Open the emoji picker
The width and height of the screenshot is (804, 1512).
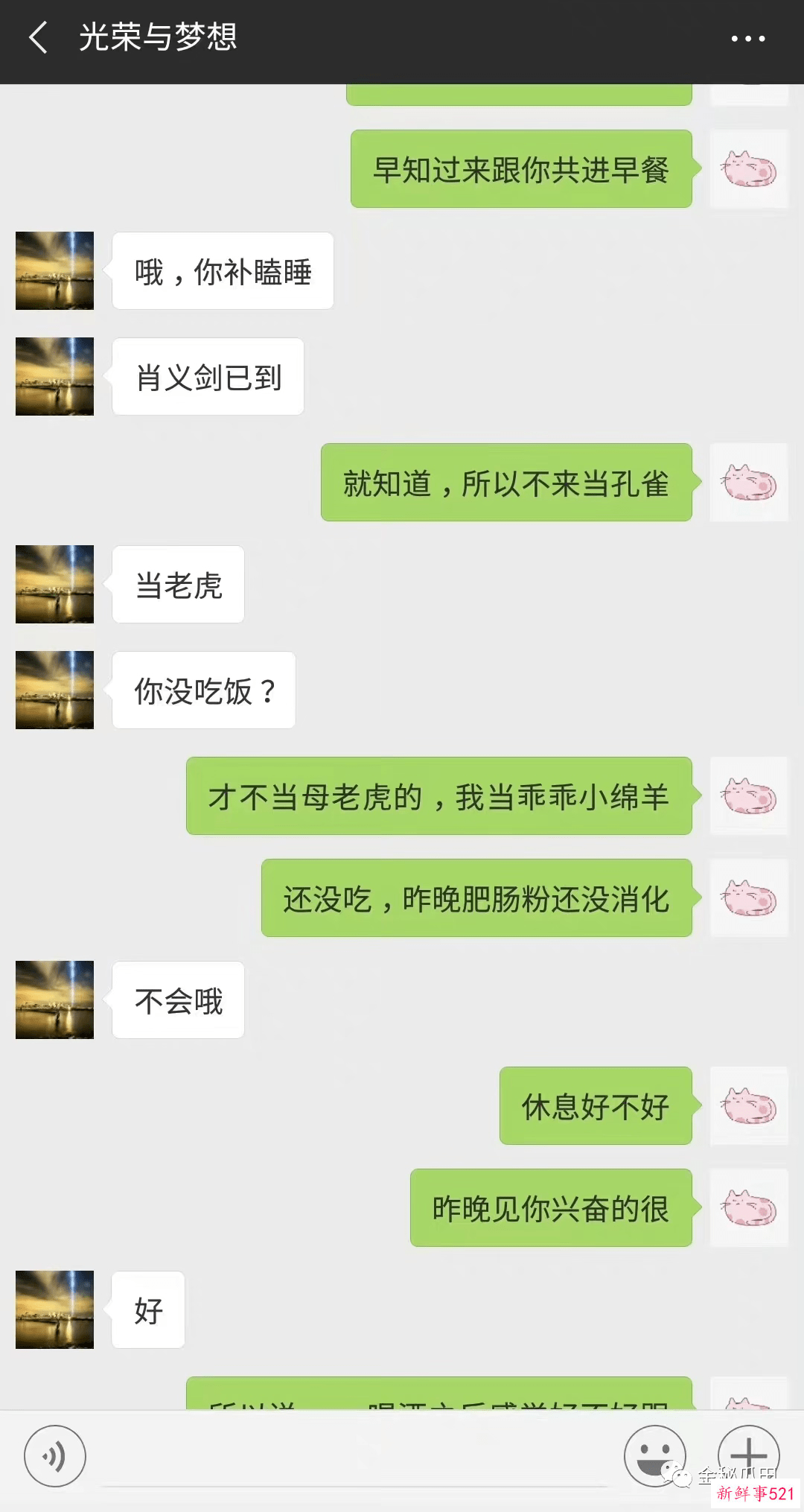pos(653,1454)
